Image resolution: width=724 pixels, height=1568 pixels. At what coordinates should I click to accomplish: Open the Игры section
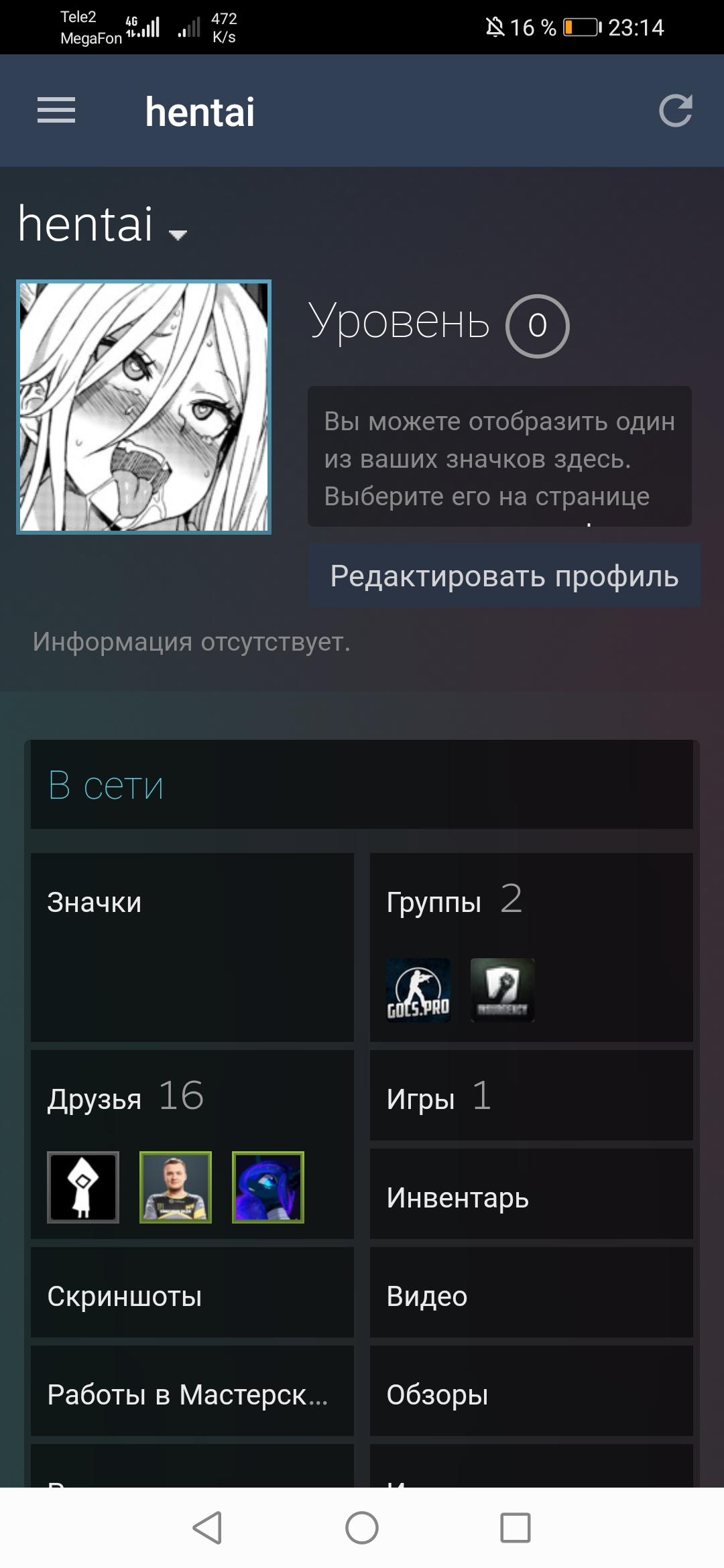[x=532, y=1096]
